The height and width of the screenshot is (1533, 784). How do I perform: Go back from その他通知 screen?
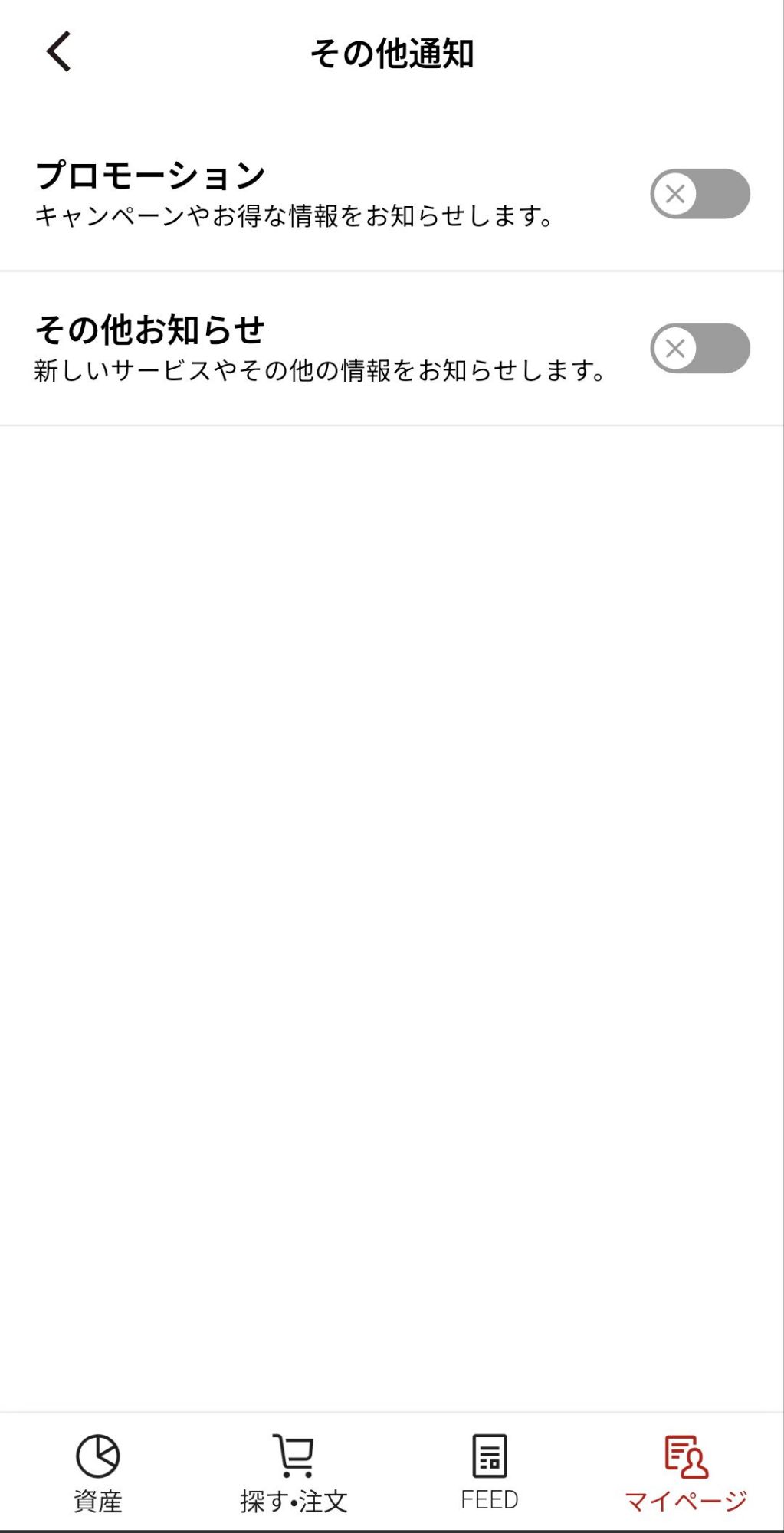click(x=59, y=51)
